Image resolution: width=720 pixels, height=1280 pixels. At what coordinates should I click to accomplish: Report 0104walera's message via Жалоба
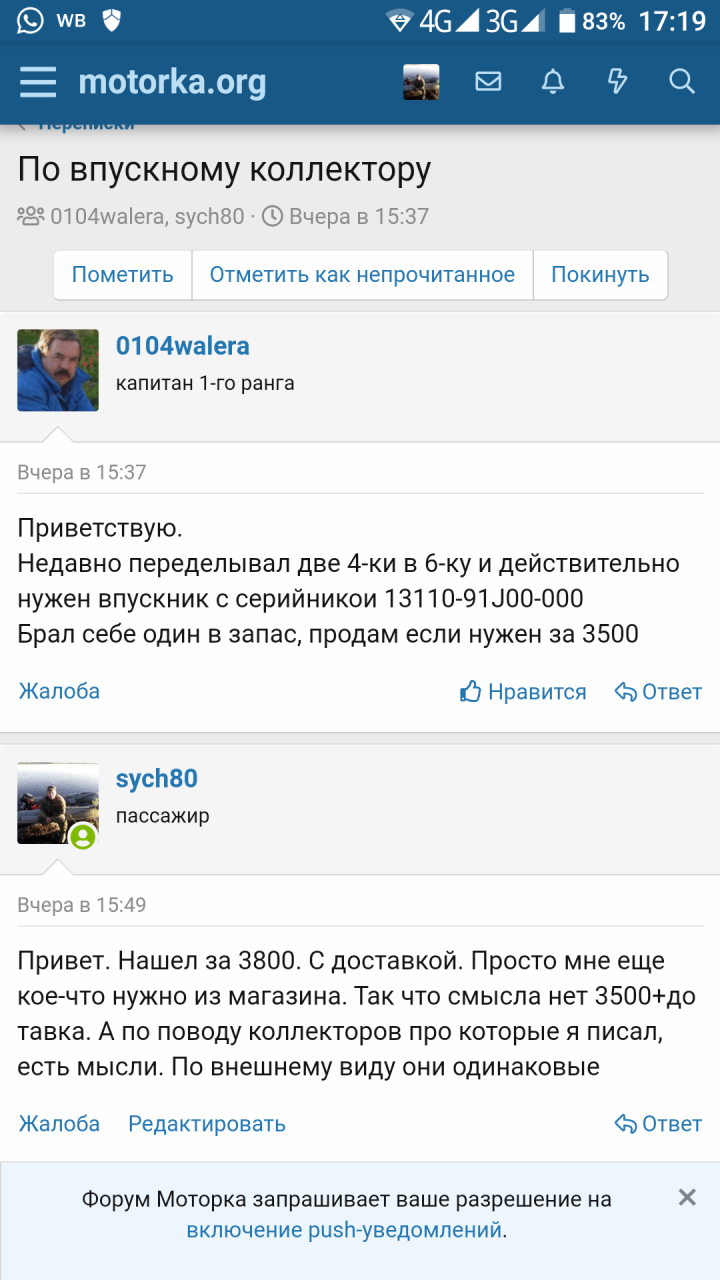coord(59,691)
